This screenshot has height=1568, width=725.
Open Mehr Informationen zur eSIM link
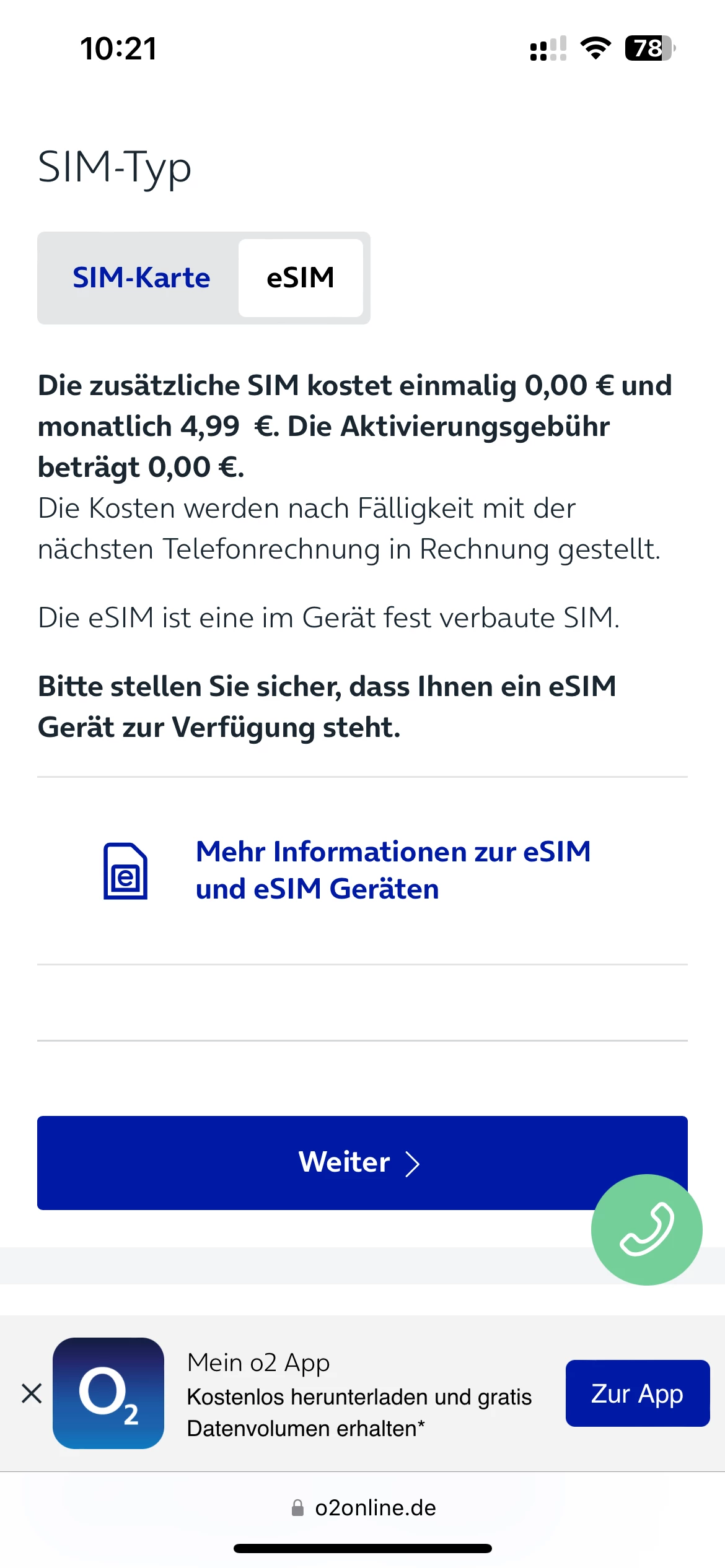pyautogui.click(x=393, y=870)
